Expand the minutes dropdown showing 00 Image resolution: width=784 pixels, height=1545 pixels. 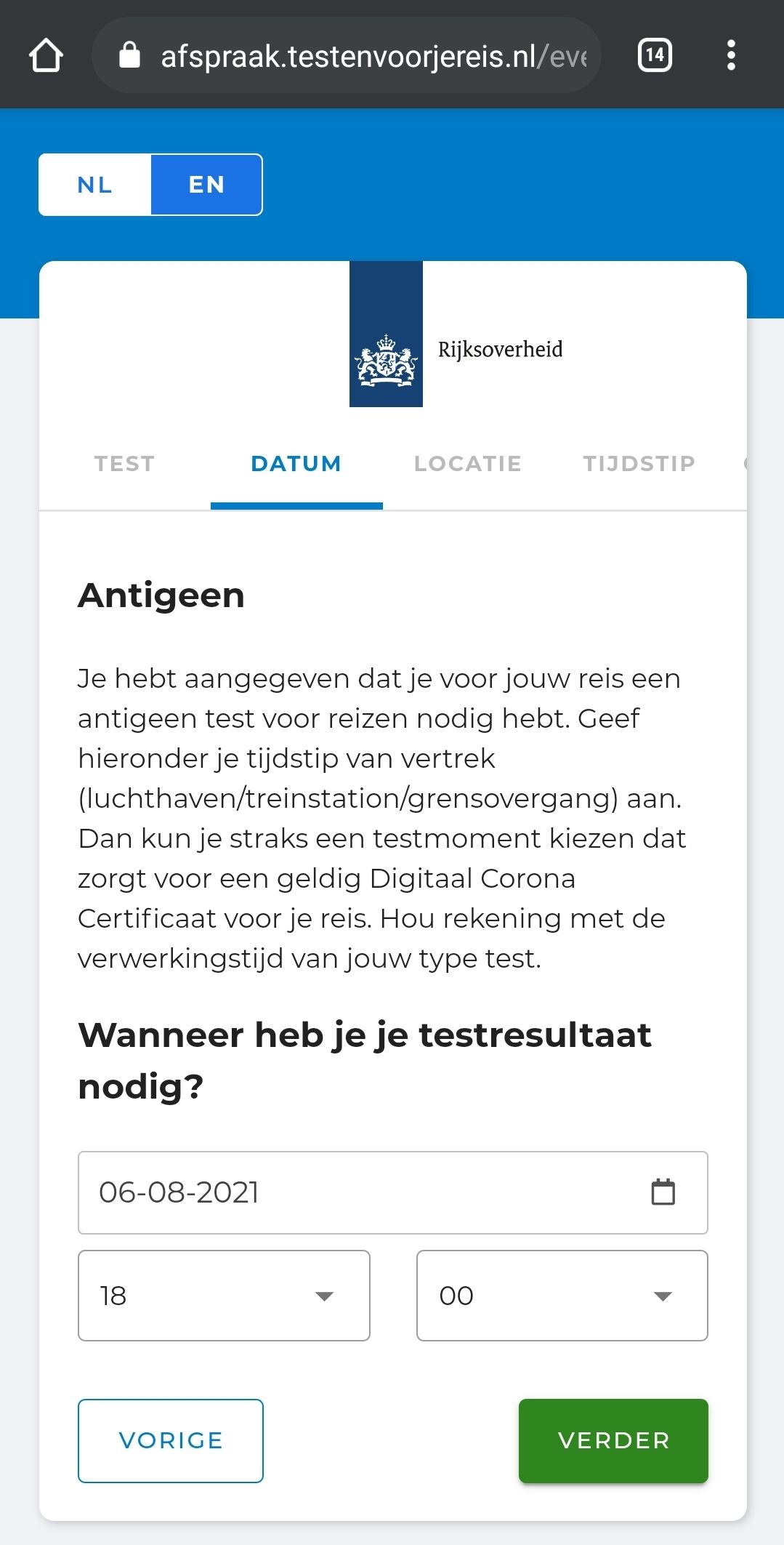(x=562, y=1296)
